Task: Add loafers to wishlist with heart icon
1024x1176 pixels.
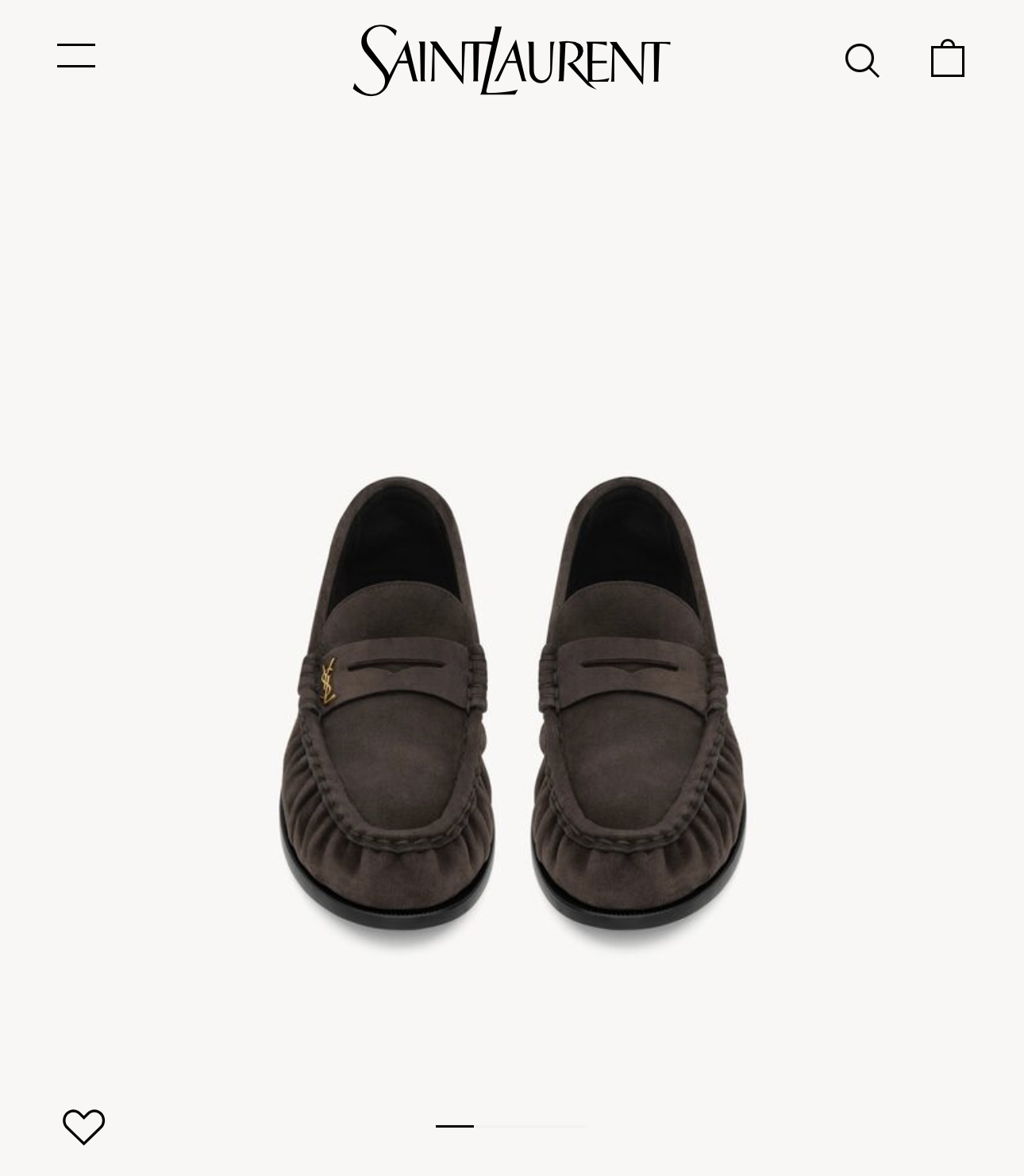Action: 83,1126
